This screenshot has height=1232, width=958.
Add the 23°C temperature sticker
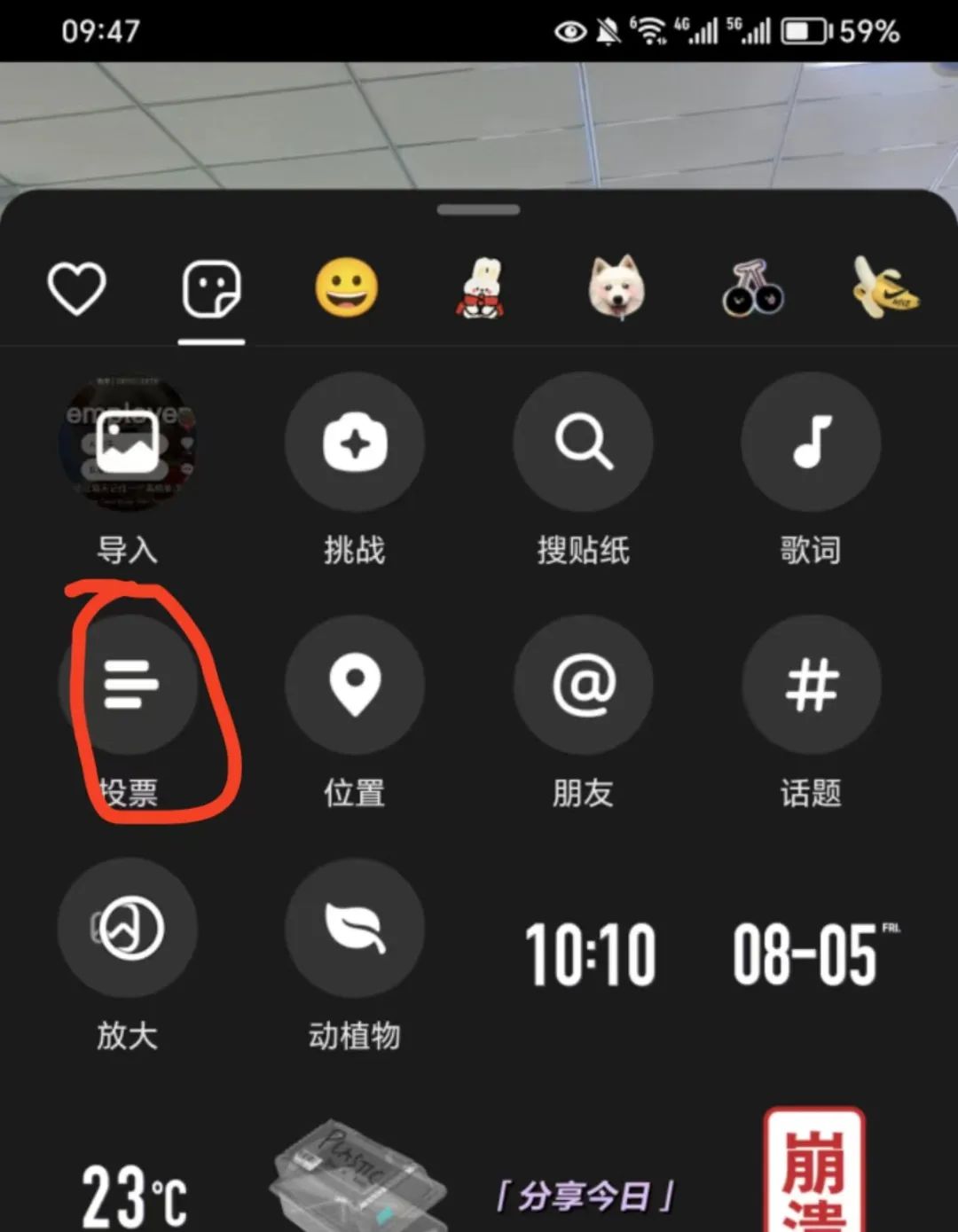(135, 1195)
